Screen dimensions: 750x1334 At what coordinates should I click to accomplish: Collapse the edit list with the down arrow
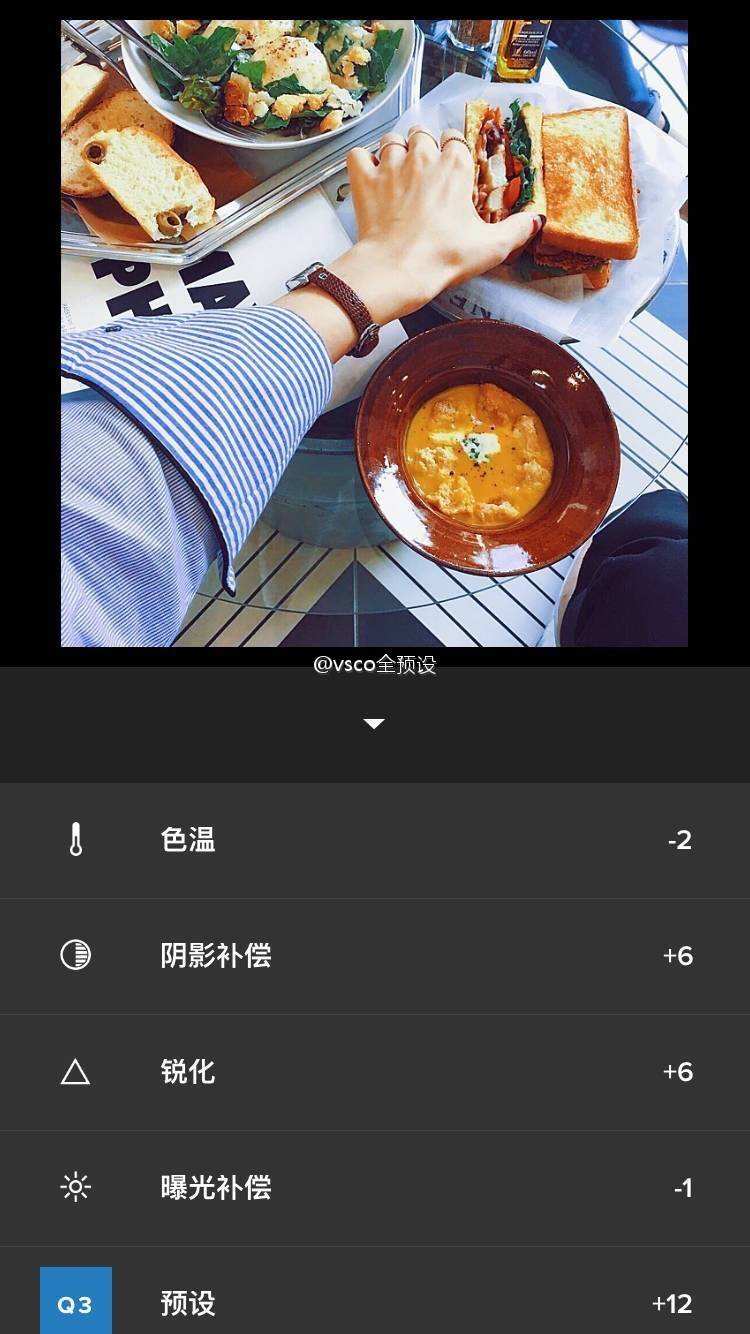pyautogui.click(x=374, y=724)
